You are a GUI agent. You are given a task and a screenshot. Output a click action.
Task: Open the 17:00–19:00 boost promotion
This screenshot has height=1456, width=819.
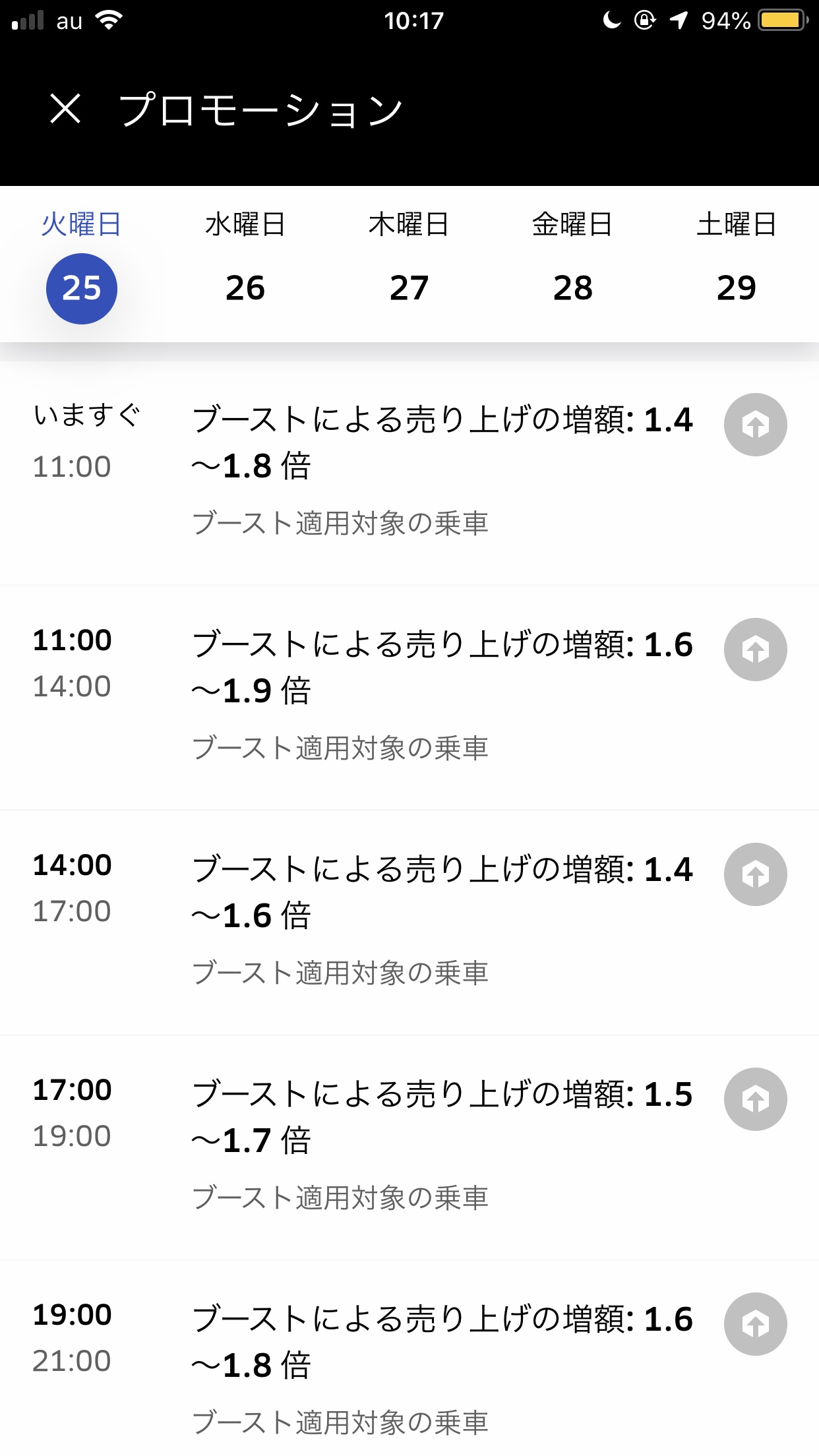pos(409,1147)
